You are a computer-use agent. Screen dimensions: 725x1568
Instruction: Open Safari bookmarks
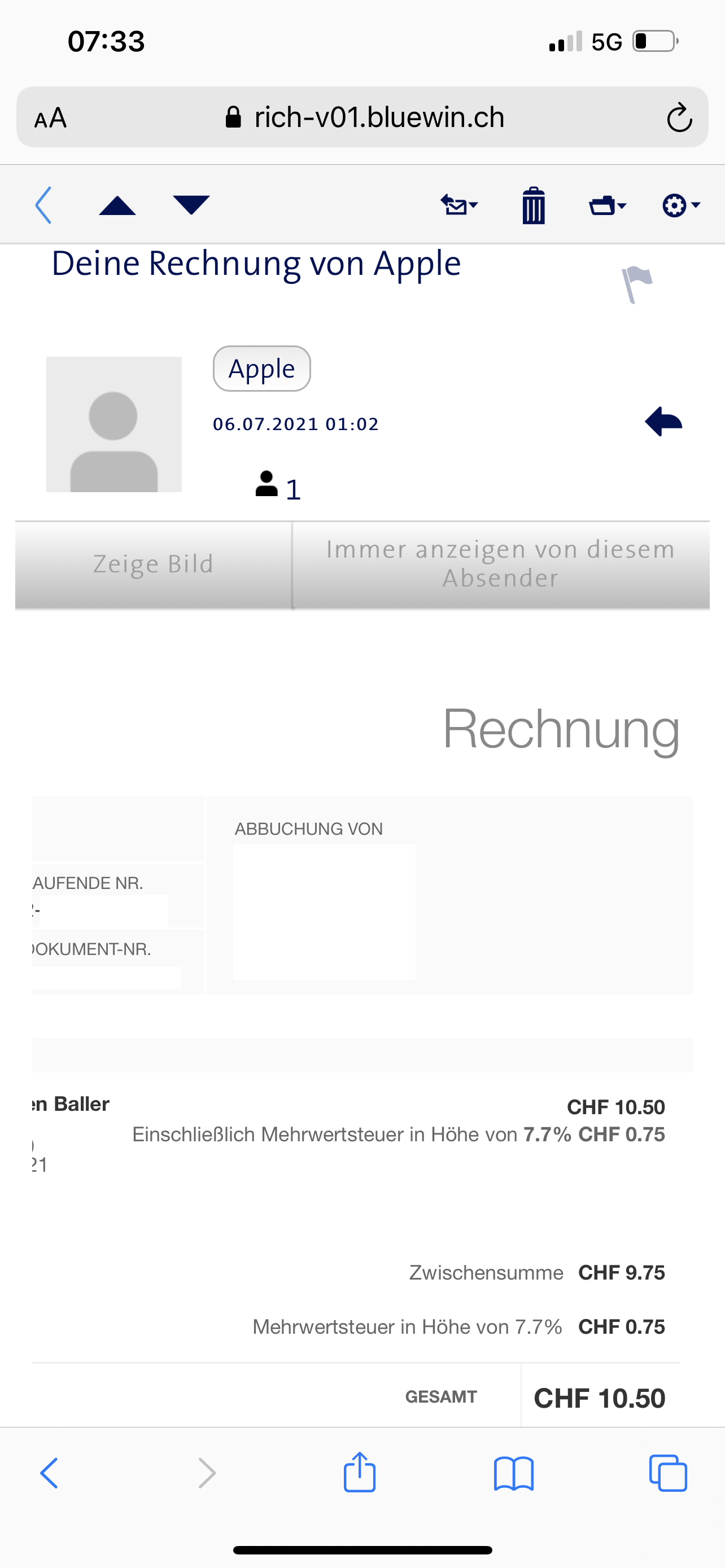coord(514,1474)
